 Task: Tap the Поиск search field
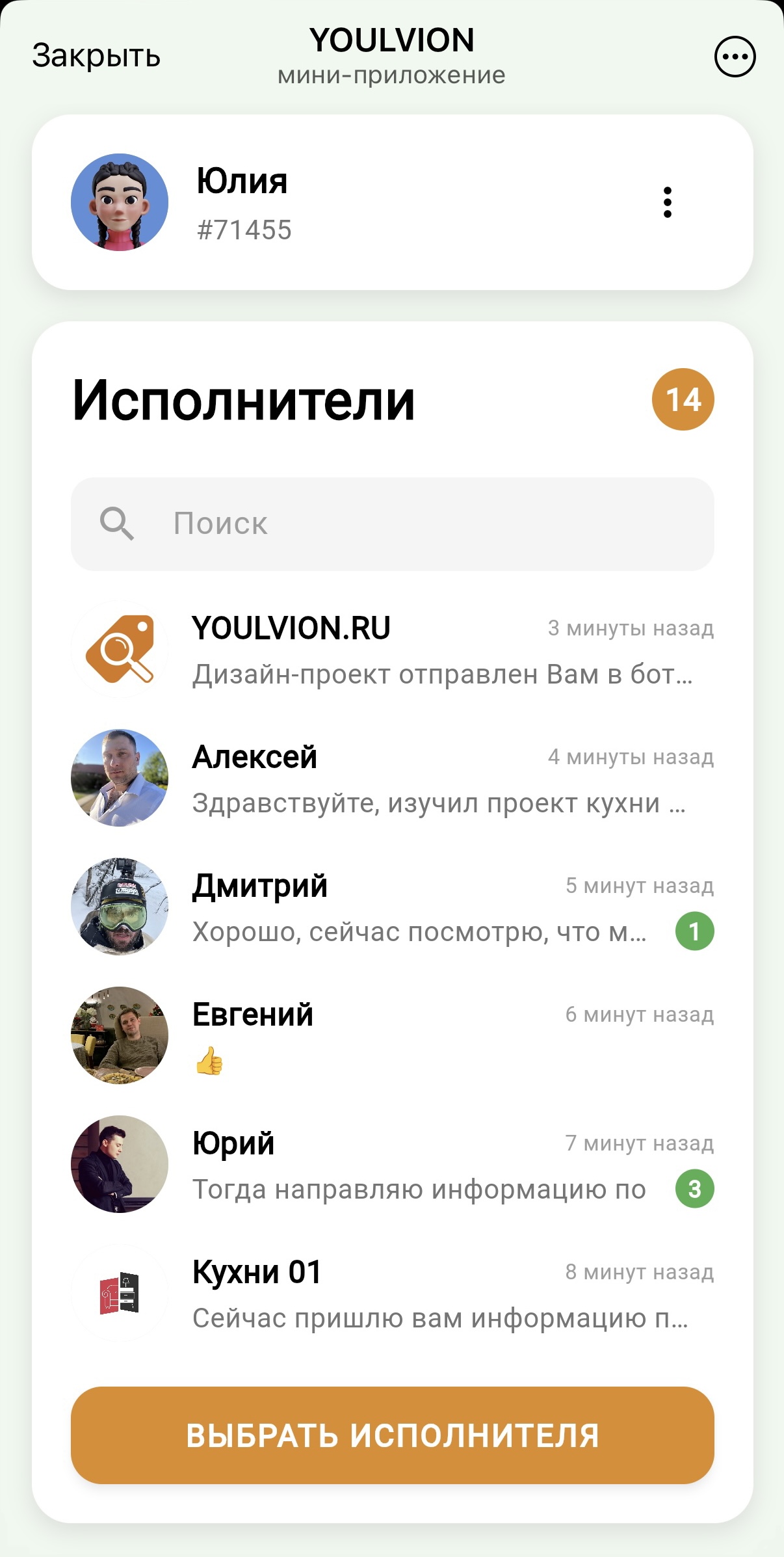(392, 524)
